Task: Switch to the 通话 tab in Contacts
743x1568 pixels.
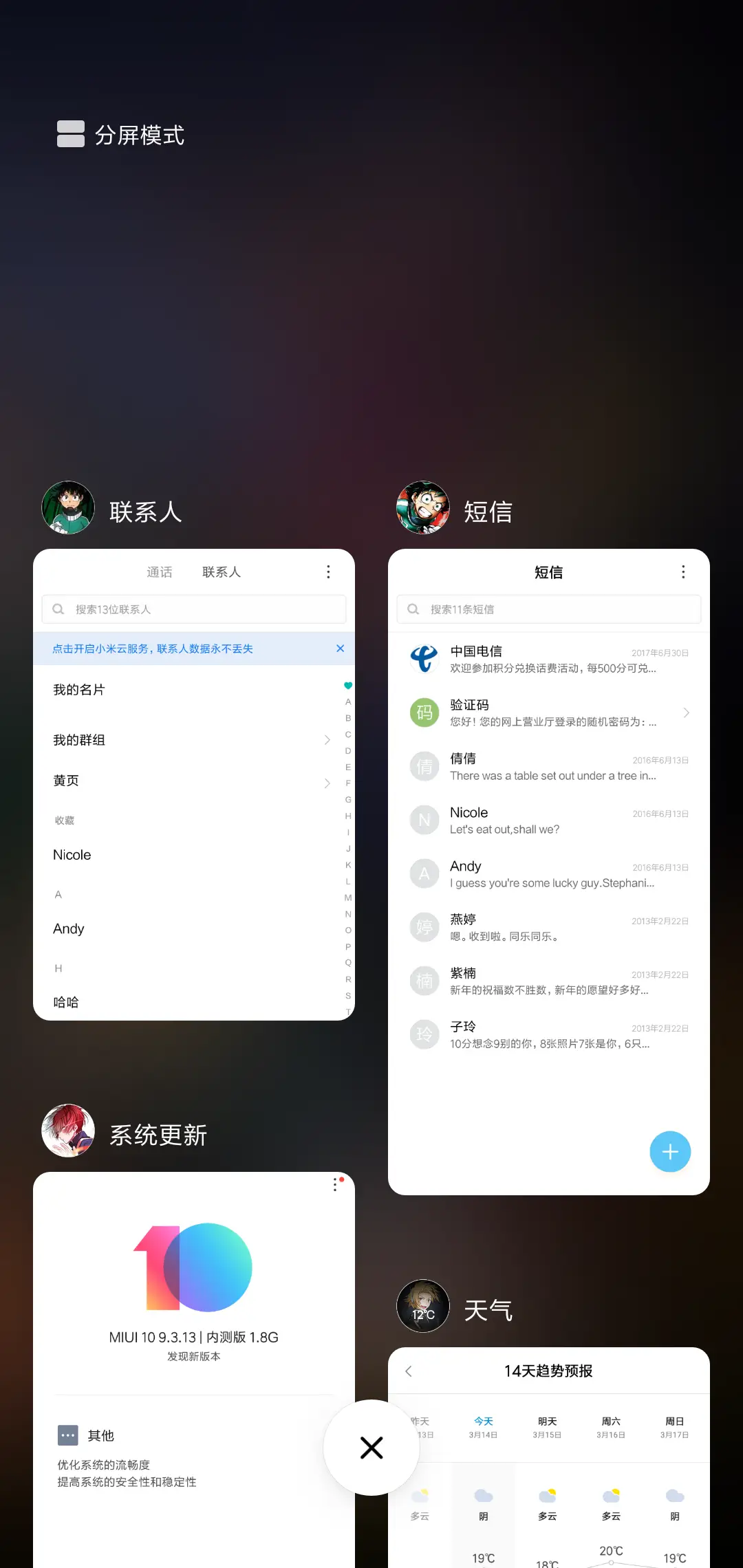Action: coord(160,571)
